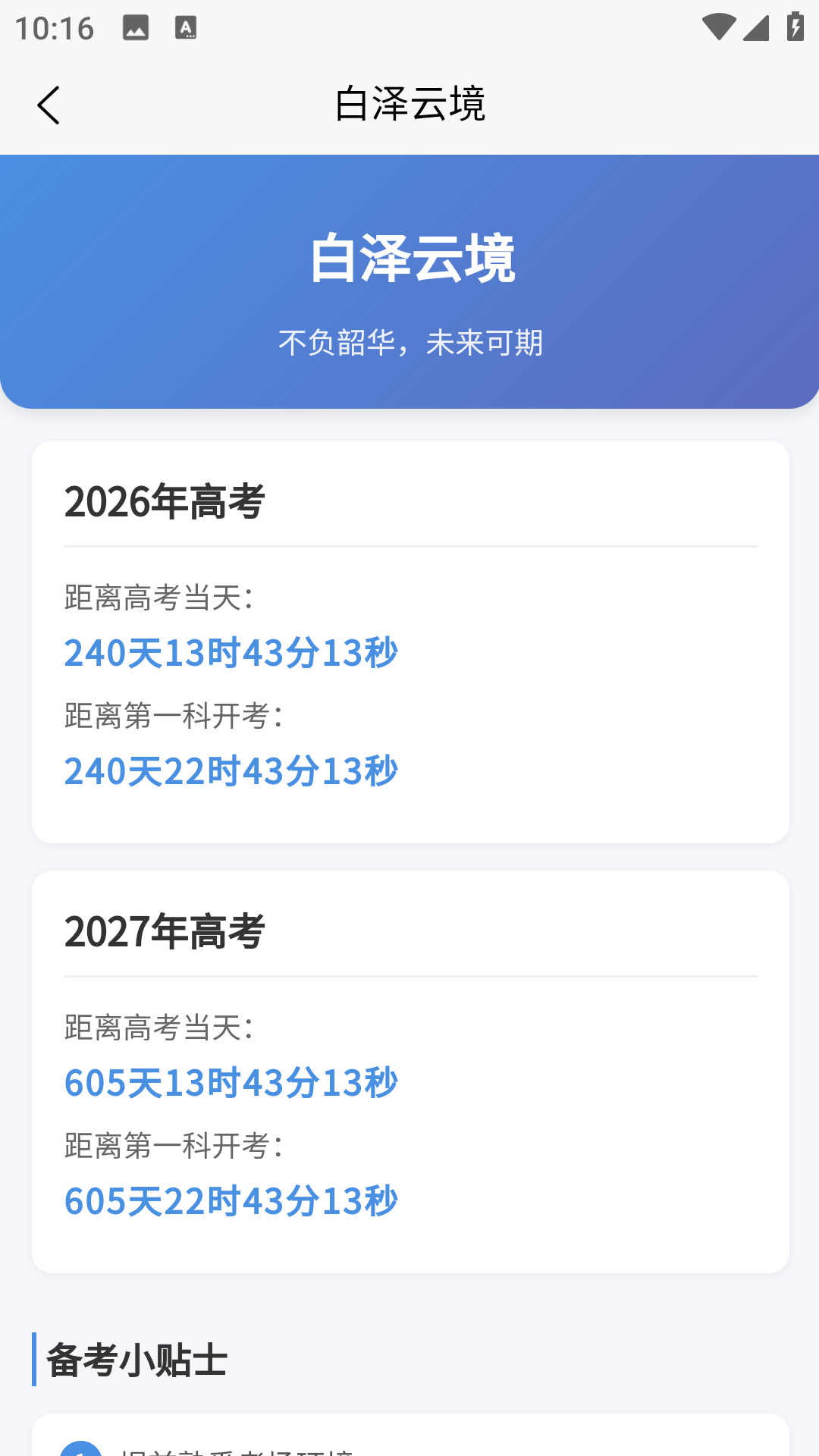Image resolution: width=819 pixels, height=1456 pixels.
Task: Tap the back arrow to return
Action: coord(49,104)
